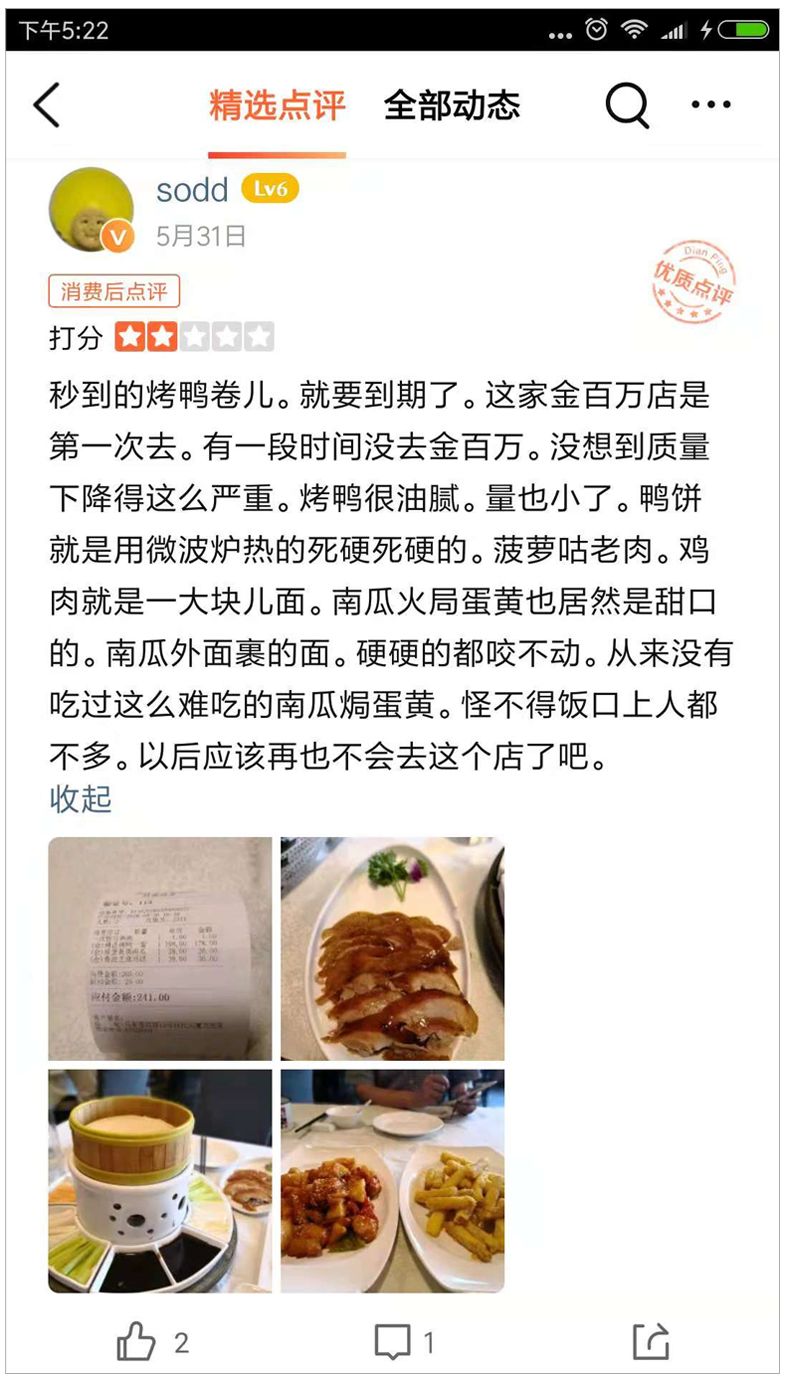Open the three-dot overflow menu
This screenshot has height=1382, width=787.
(711, 105)
